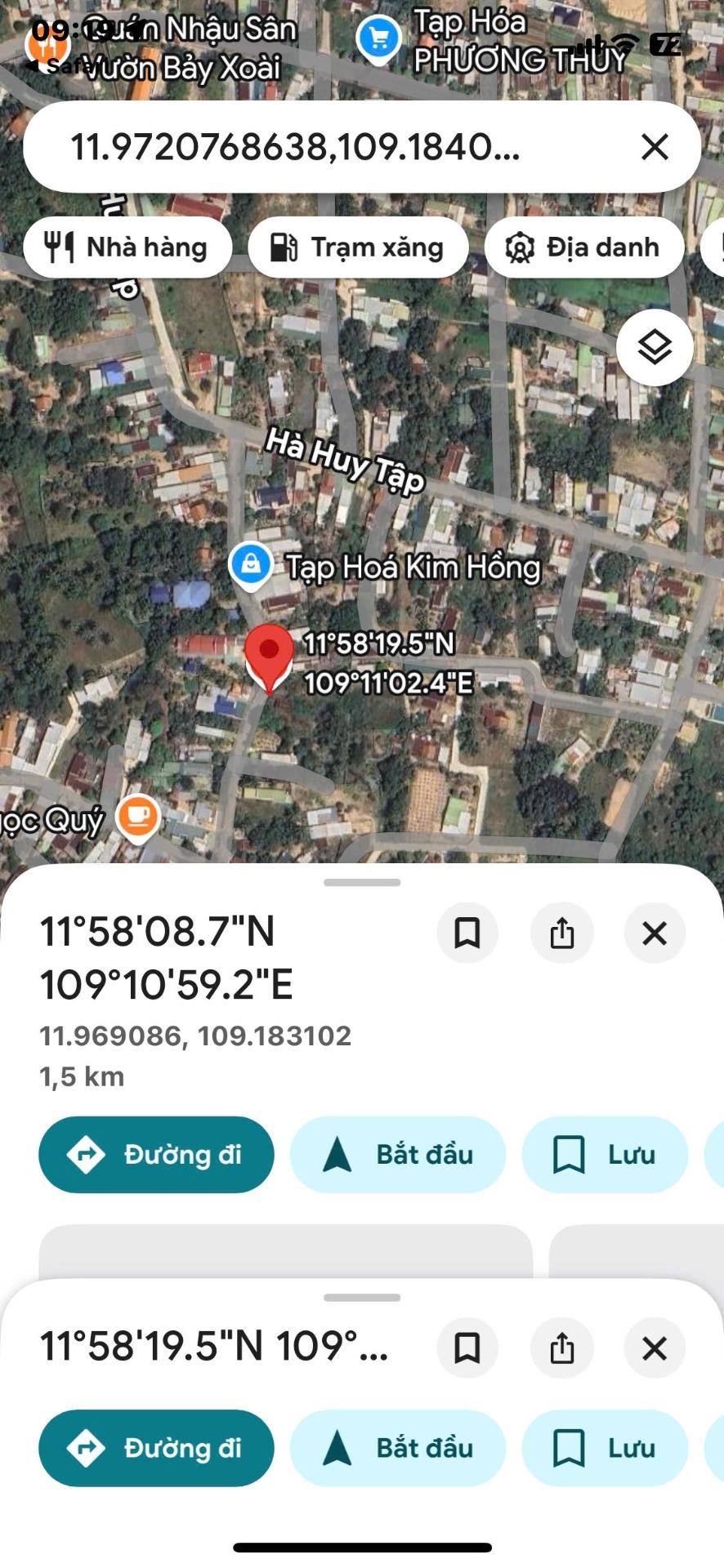Tap Bắt đầu for 11°58'19.5"N location
The height and width of the screenshot is (1568, 724).
[x=398, y=1448]
